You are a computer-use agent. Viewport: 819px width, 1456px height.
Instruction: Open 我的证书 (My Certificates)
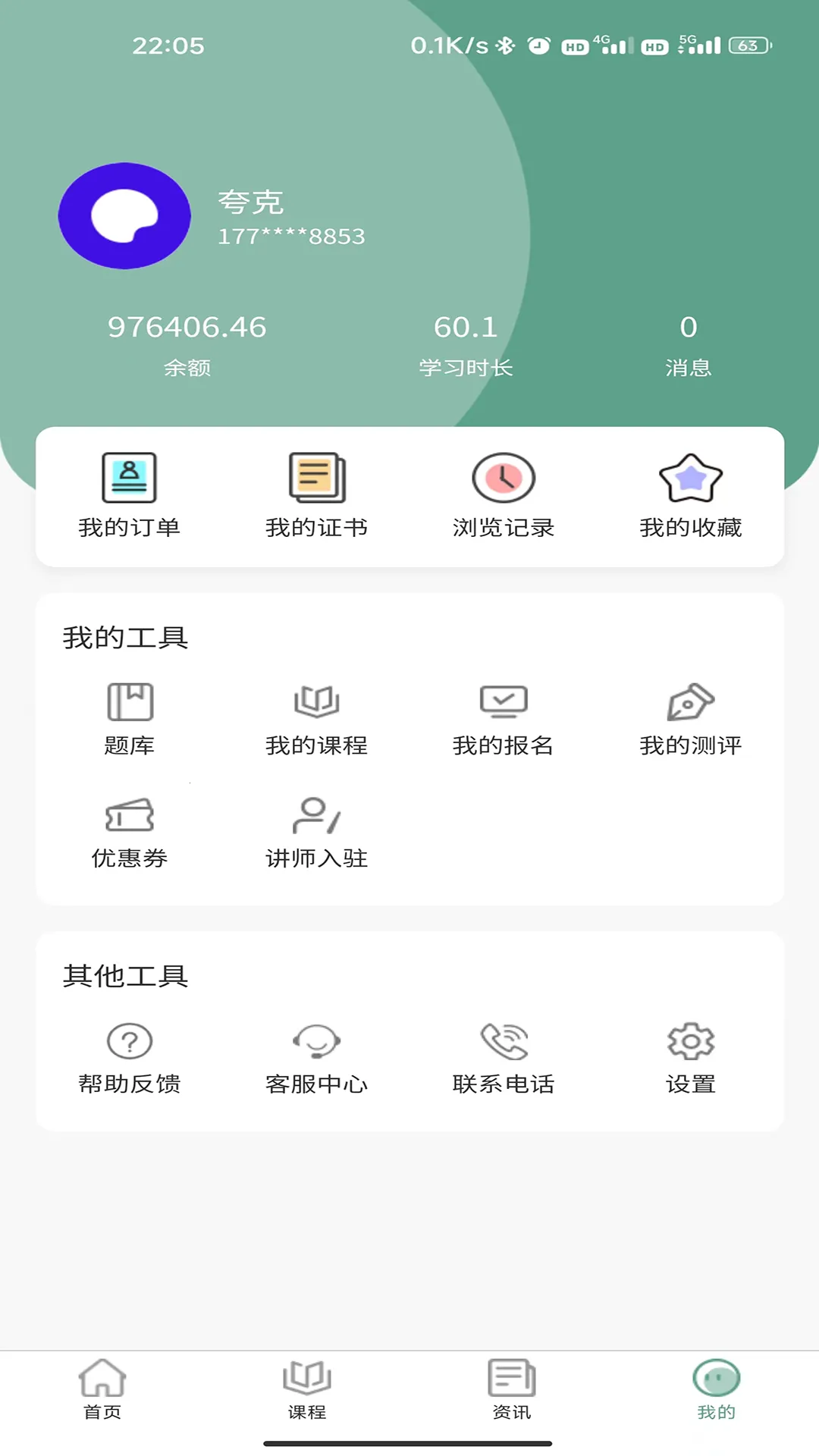pos(316,493)
